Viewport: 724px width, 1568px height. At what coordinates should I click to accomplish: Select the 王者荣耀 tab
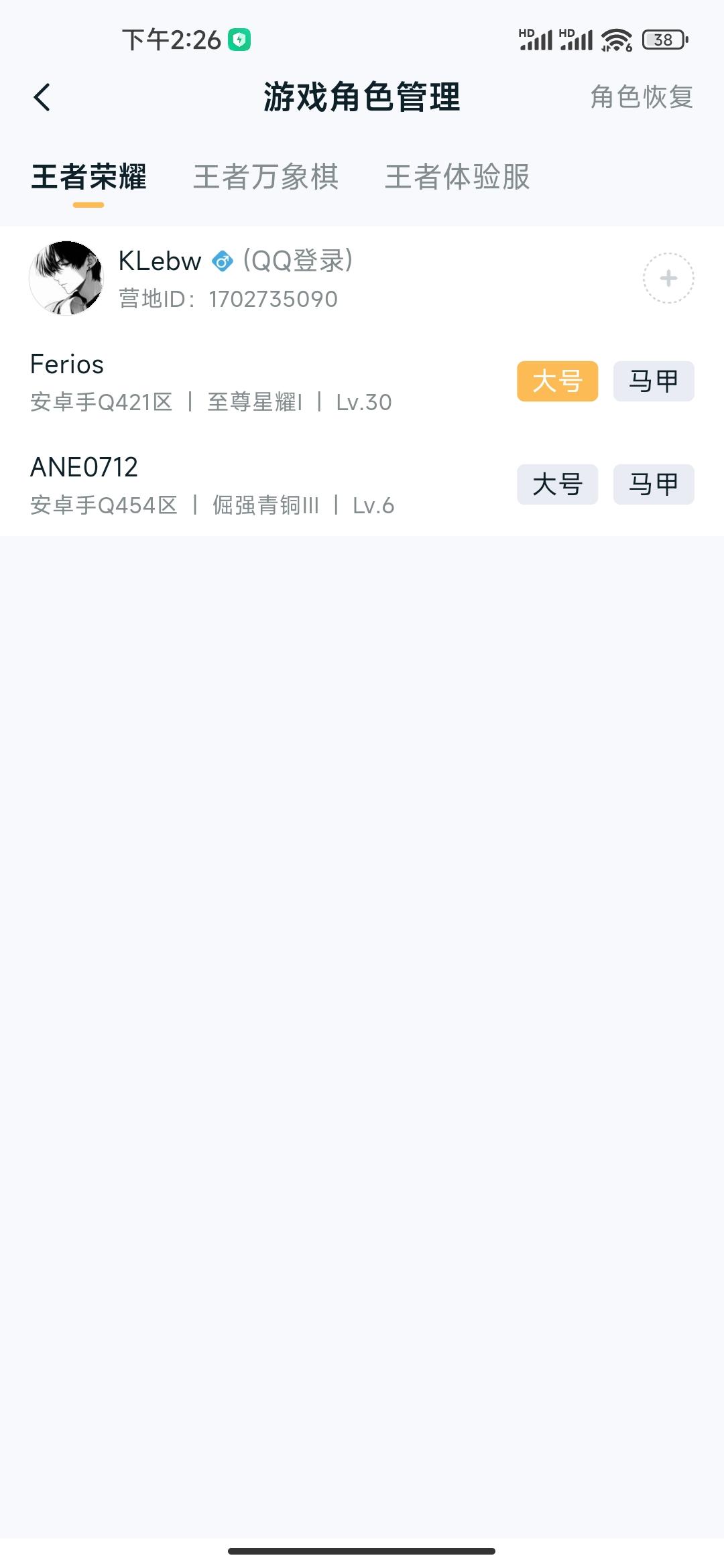(89, 176)
